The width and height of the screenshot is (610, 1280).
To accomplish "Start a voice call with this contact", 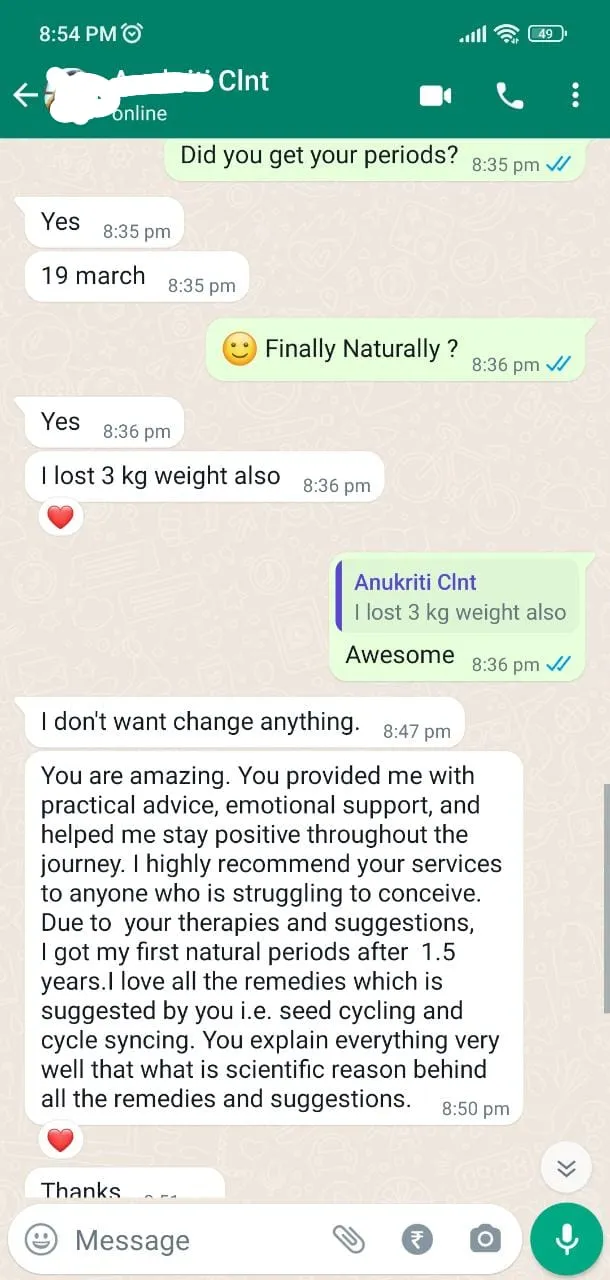I will click(x=509, y=95).
